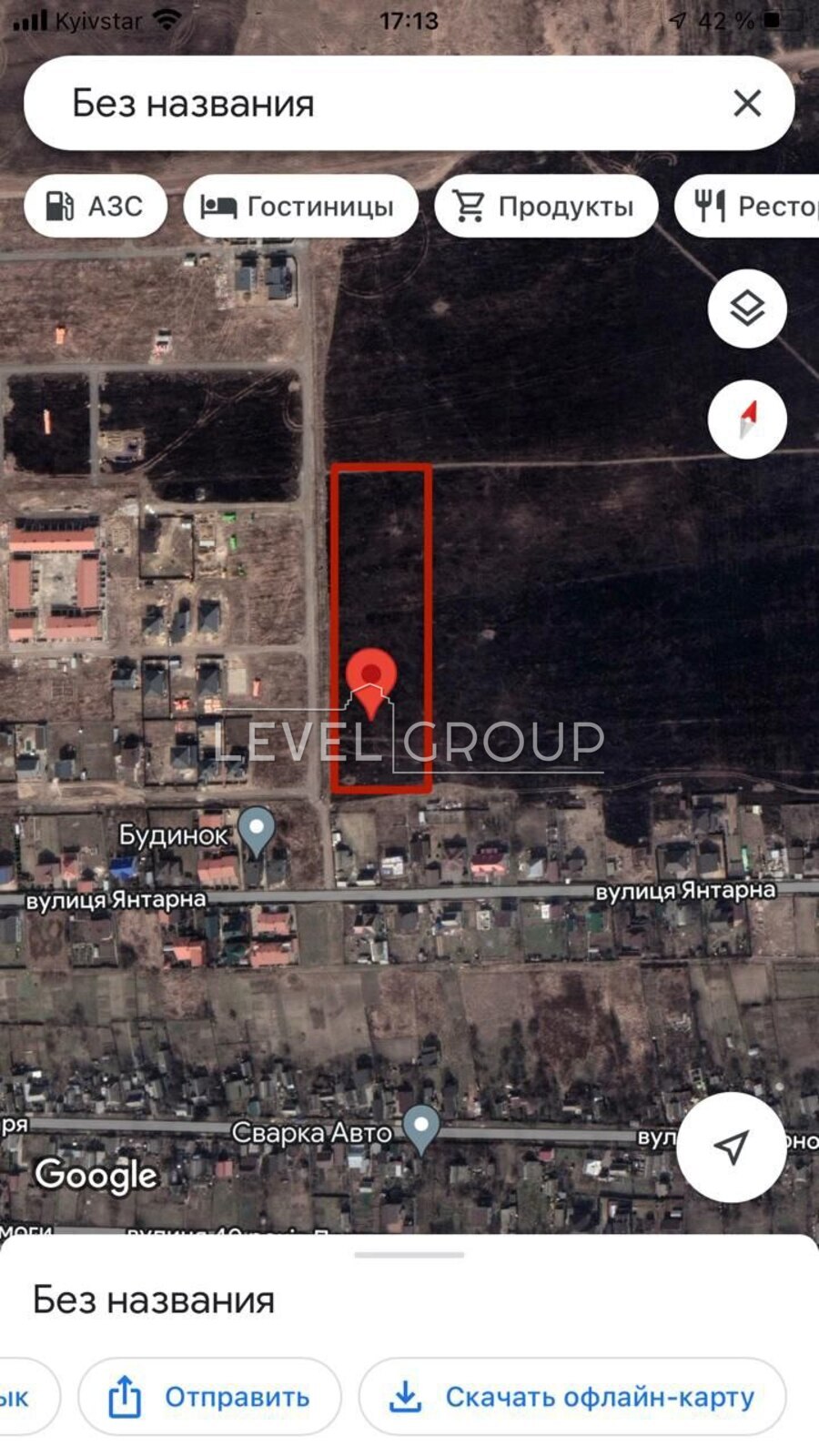Screen dimensions: 819x1456
Task: Center the map on my location
Action: tap(731, 1147)
